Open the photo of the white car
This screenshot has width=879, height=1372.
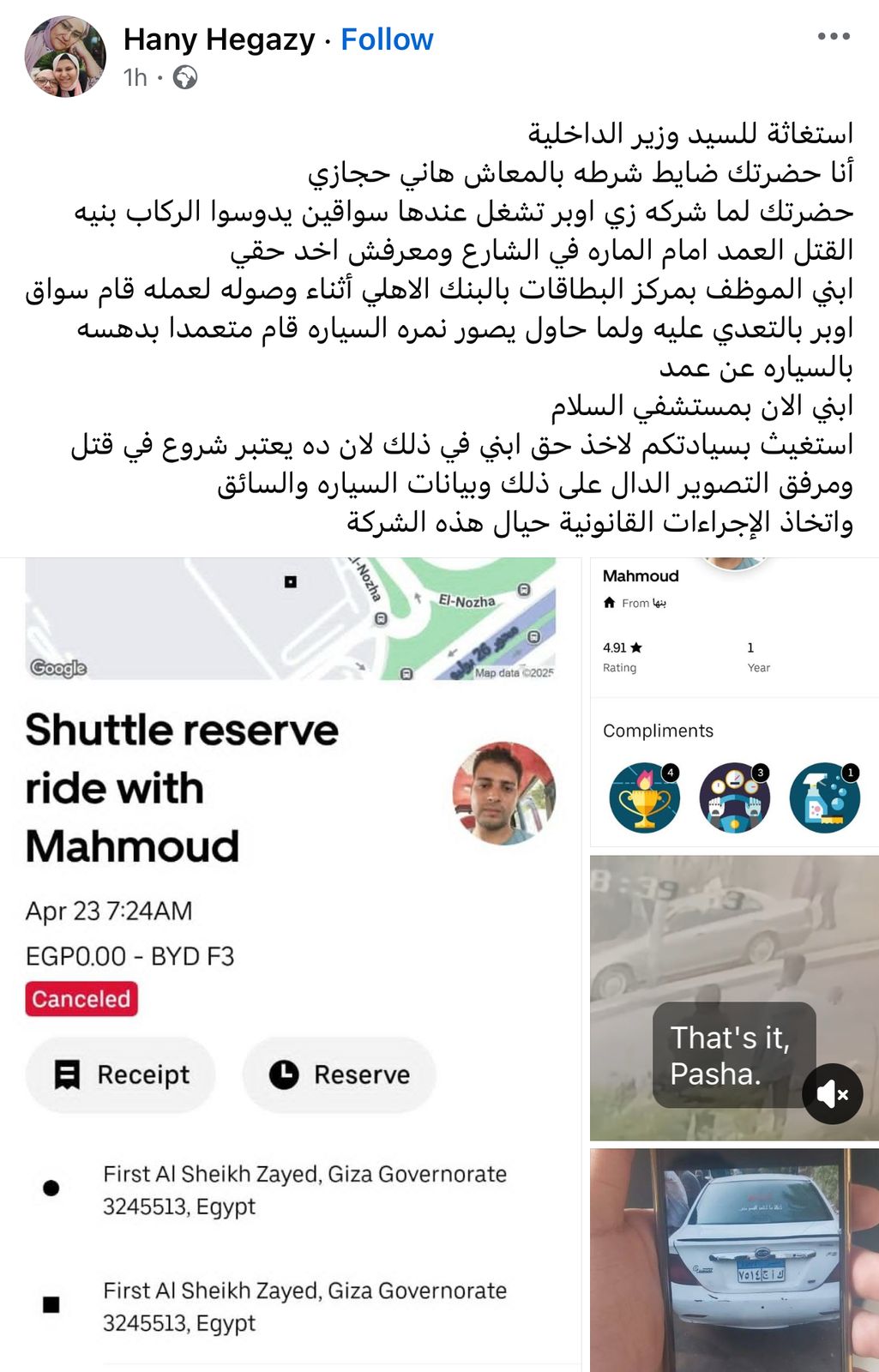tap(733, 1259)
